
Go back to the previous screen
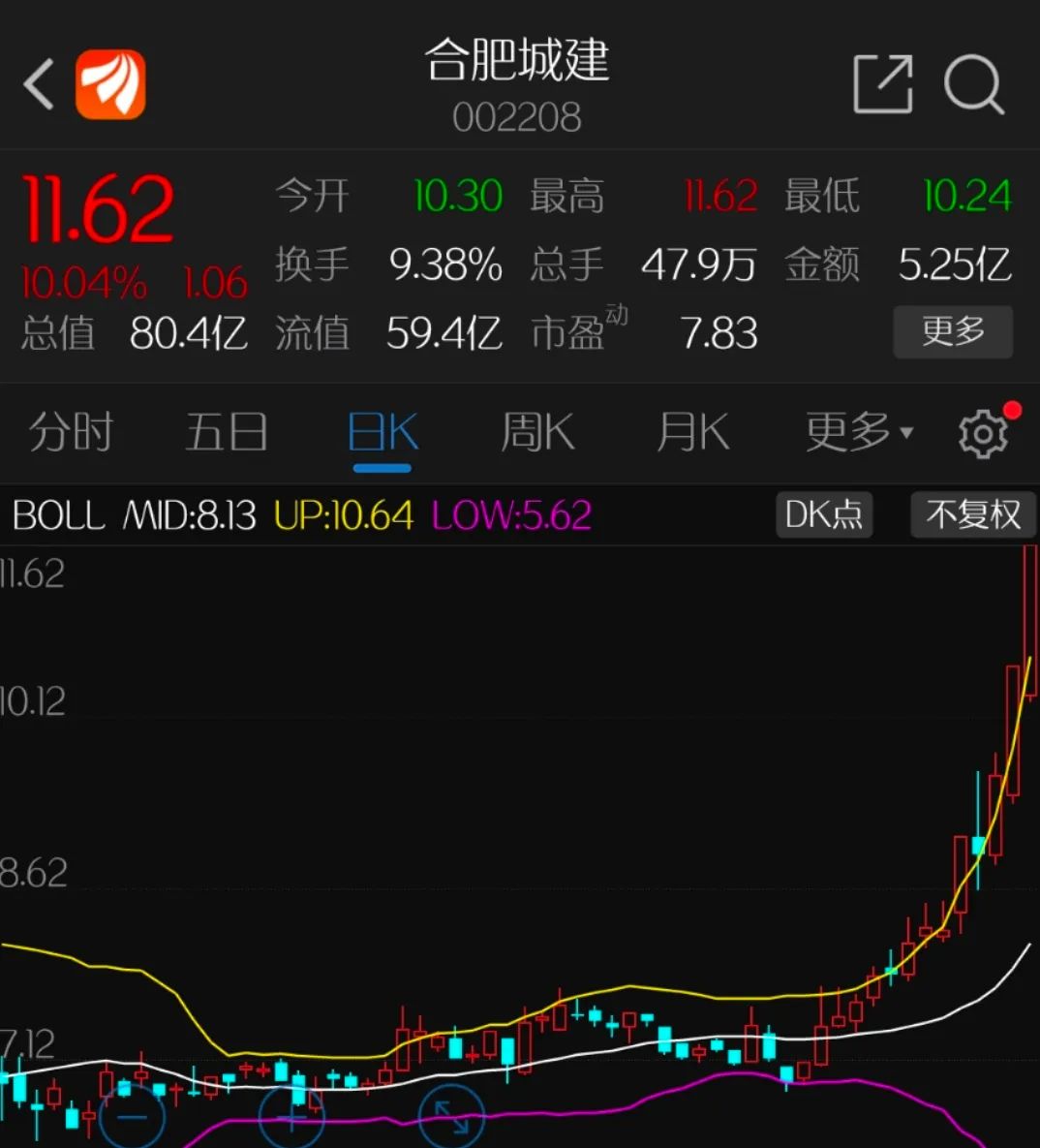click(39, 84)
